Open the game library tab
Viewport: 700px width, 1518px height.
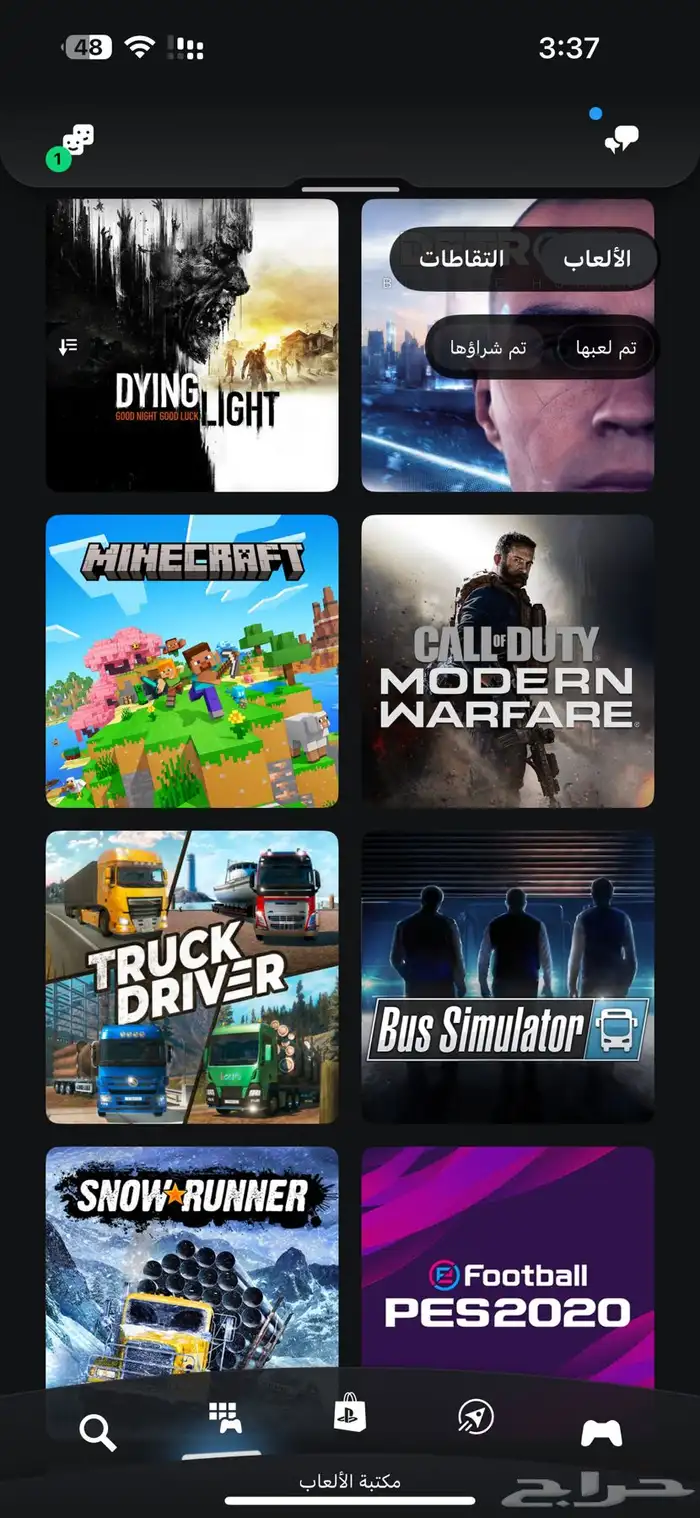[225, 1418]
